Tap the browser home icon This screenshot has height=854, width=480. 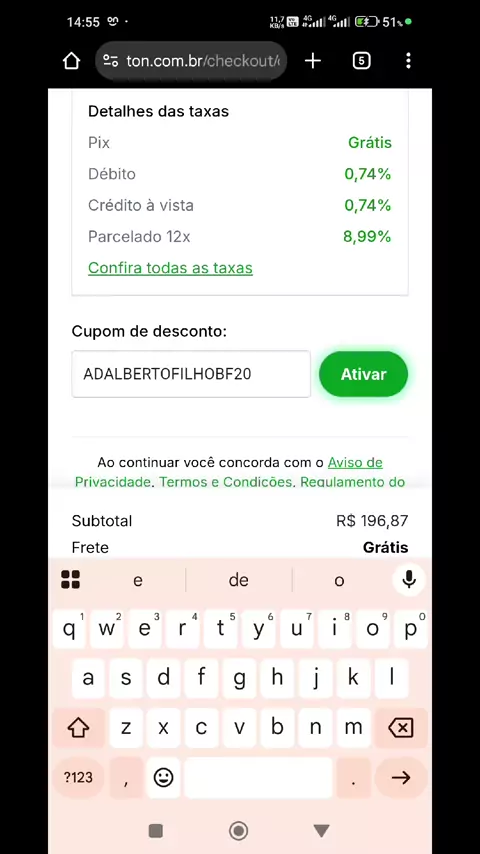71,60
